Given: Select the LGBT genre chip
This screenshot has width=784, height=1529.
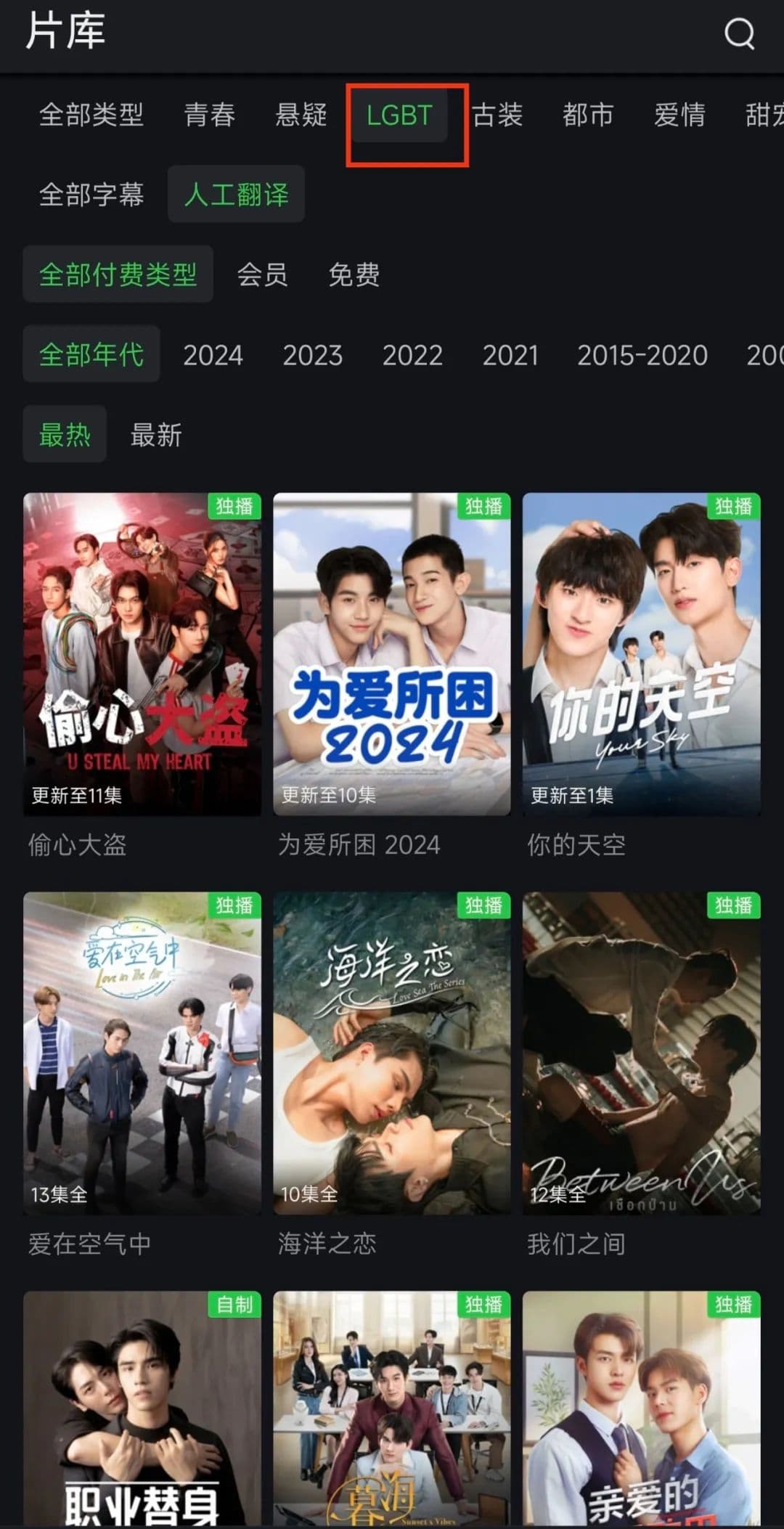Looking at the screenshot, I should pyautogui.click(x=399, y=115).
